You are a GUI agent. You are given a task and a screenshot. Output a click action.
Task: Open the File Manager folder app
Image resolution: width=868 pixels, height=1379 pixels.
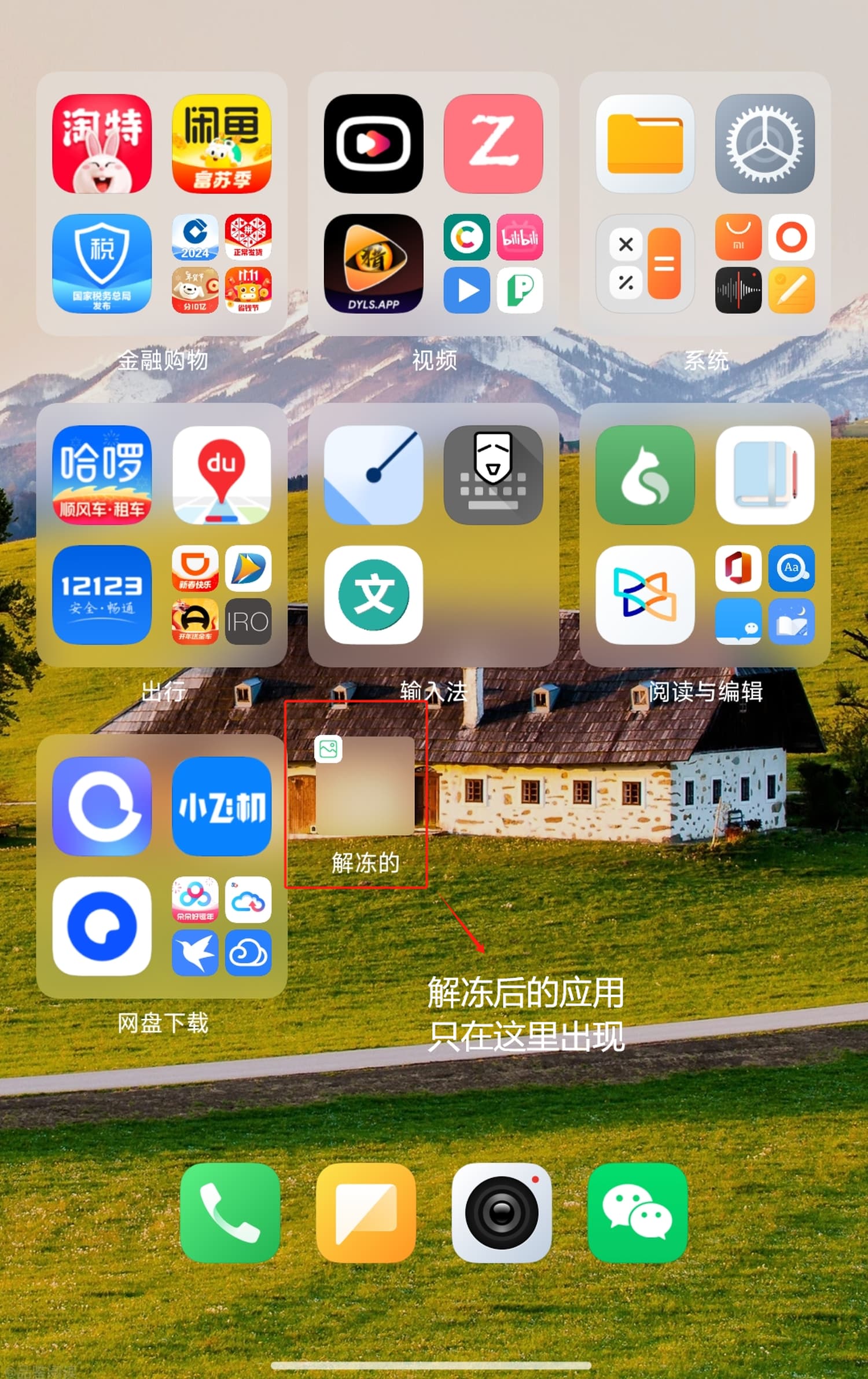(x=645, y=144)
